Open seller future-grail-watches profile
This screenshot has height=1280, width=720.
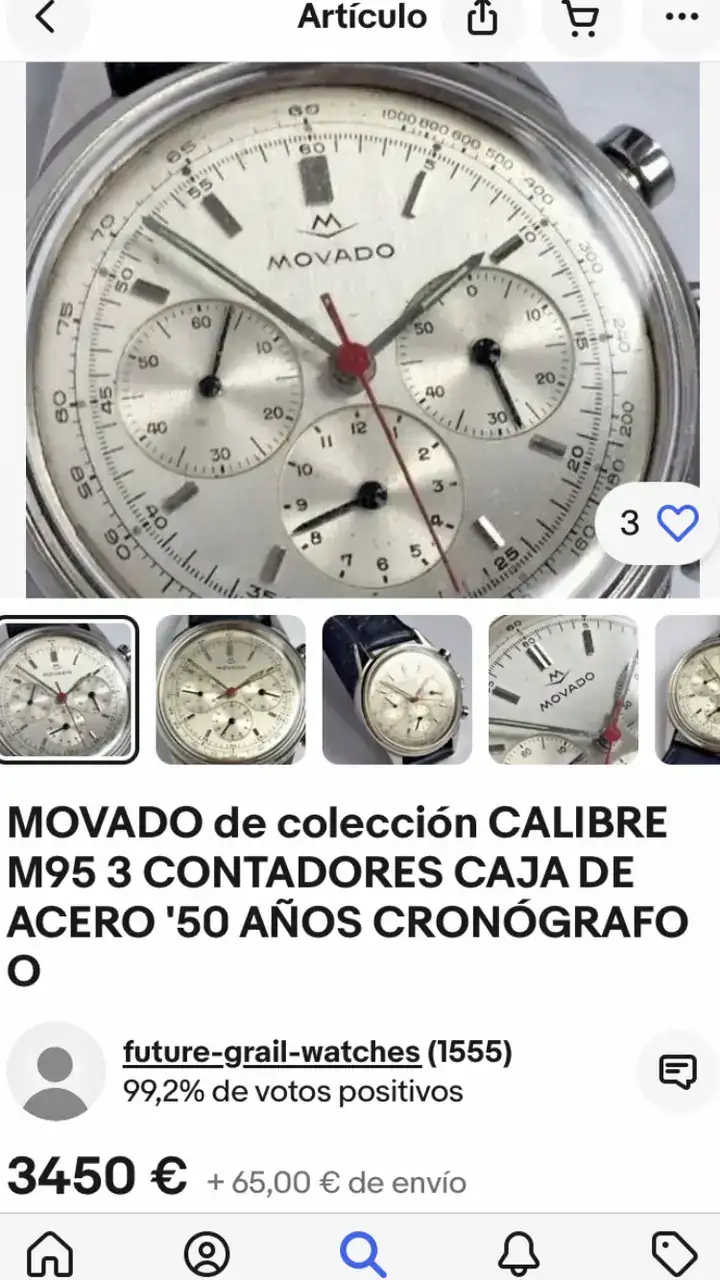[271, 1052]
